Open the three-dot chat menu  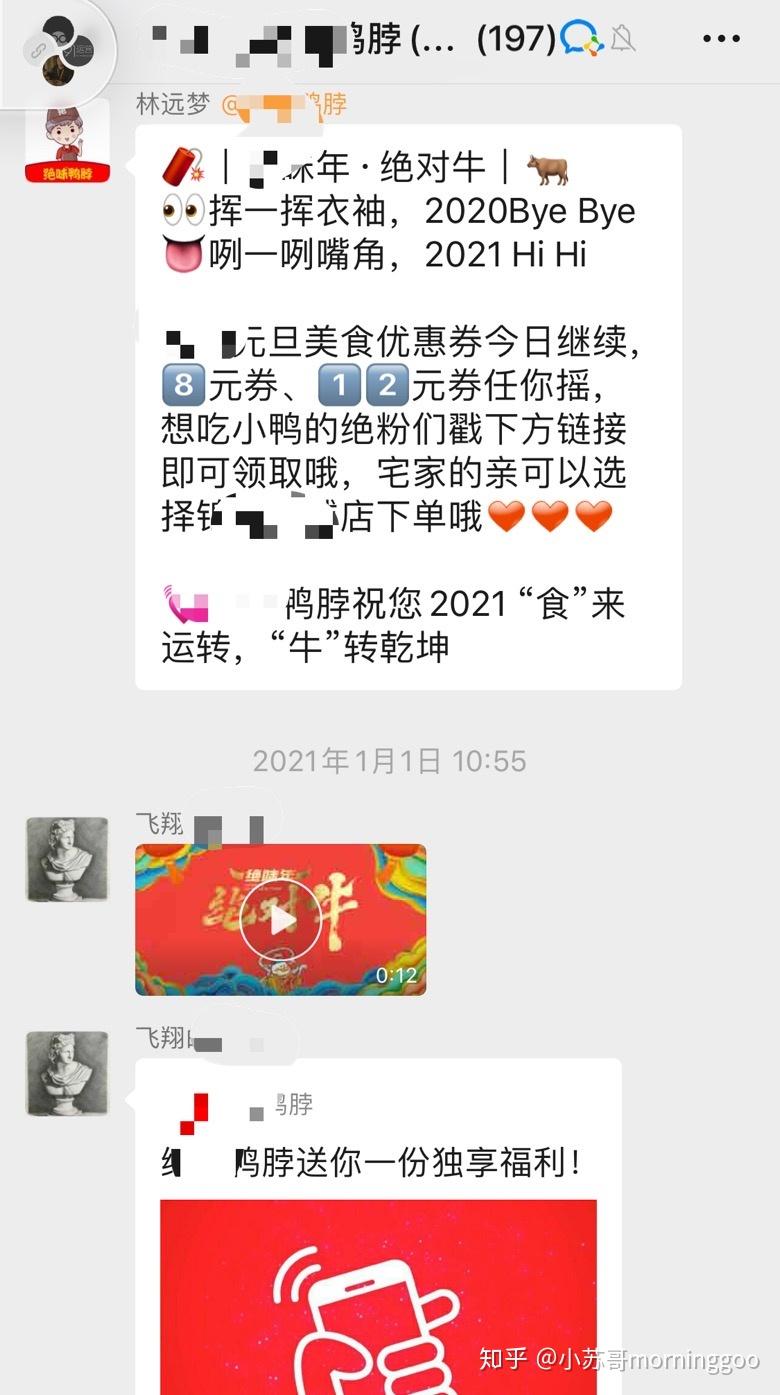[x=721, y=39]
